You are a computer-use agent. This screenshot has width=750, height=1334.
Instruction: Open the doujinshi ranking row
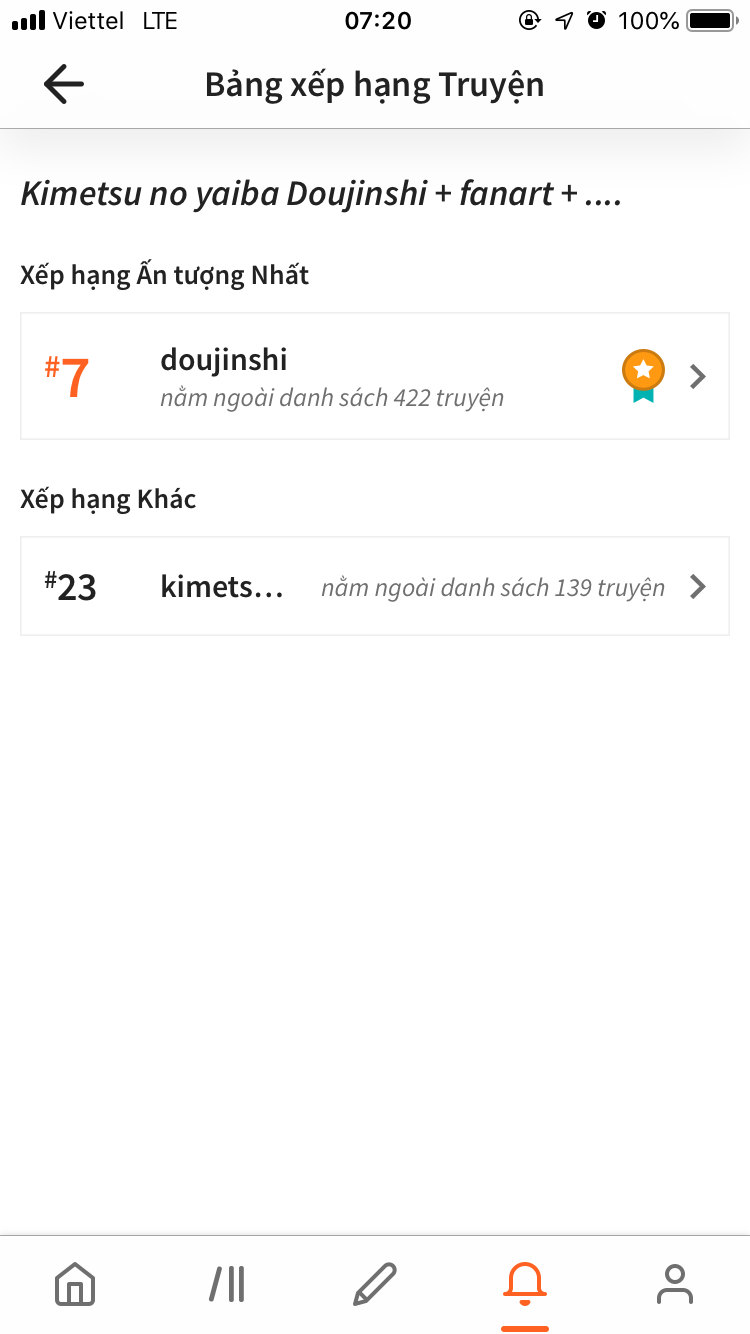375,376
